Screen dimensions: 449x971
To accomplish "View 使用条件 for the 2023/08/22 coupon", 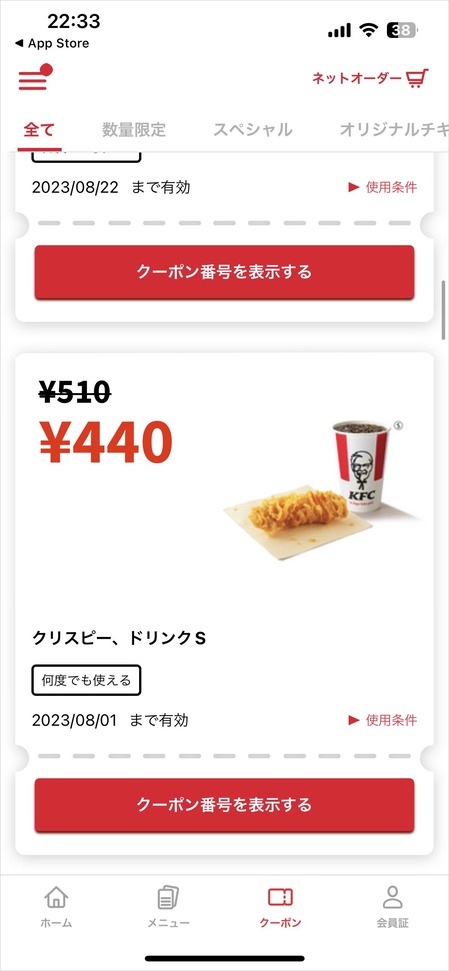I will tap(383, 187).
